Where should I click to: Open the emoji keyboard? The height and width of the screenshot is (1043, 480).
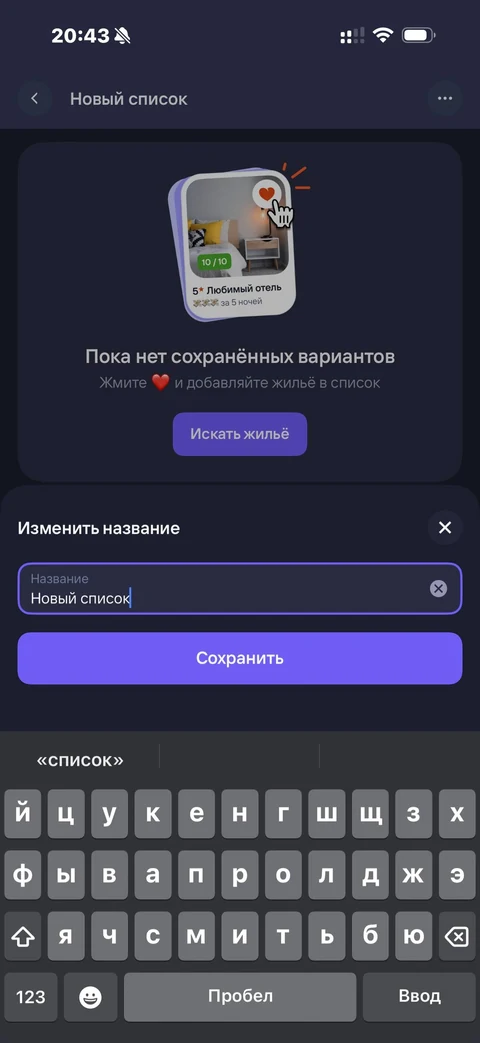click(x=90, y=996)
